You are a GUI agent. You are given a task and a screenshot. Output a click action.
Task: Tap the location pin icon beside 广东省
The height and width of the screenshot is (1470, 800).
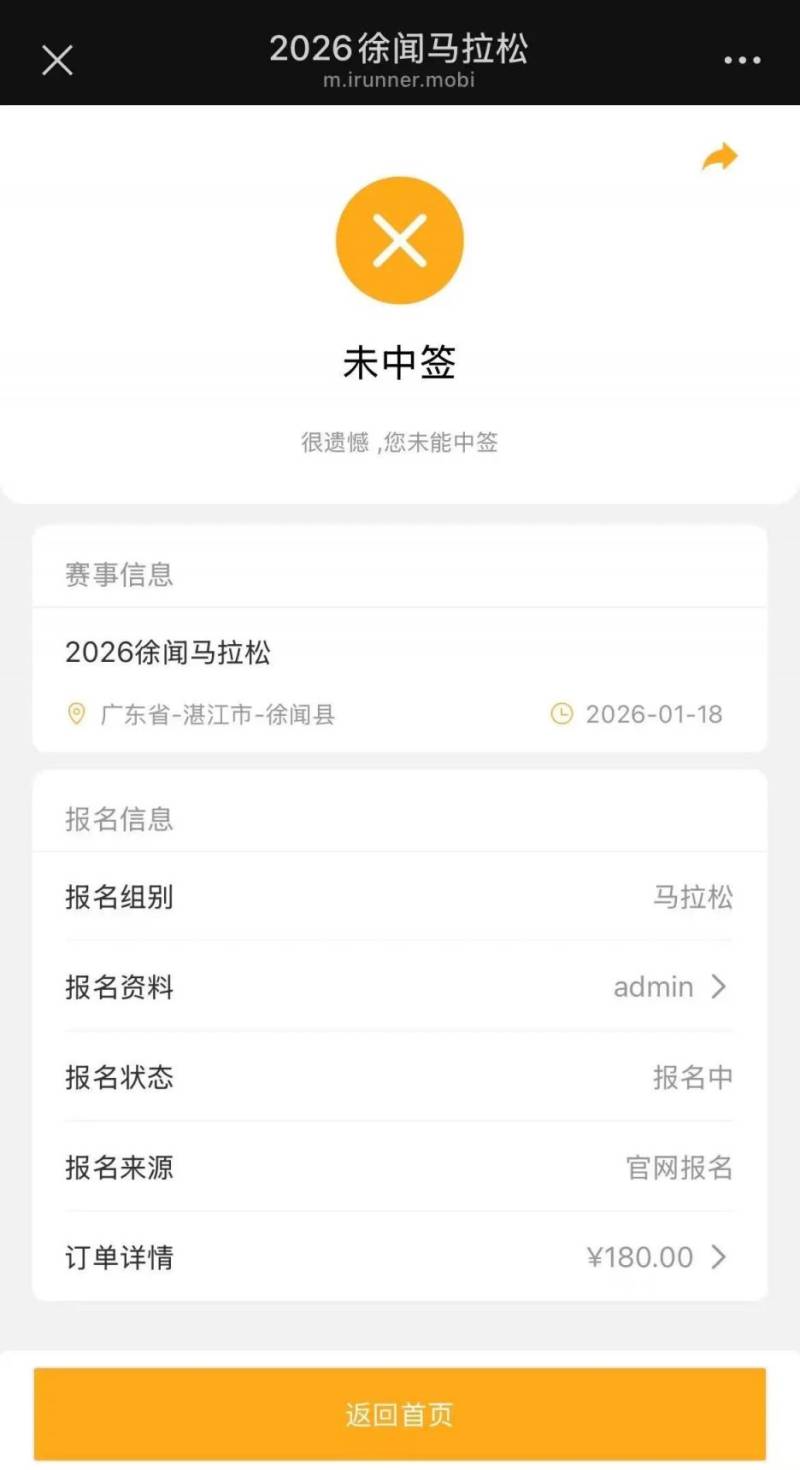(72, 714)
